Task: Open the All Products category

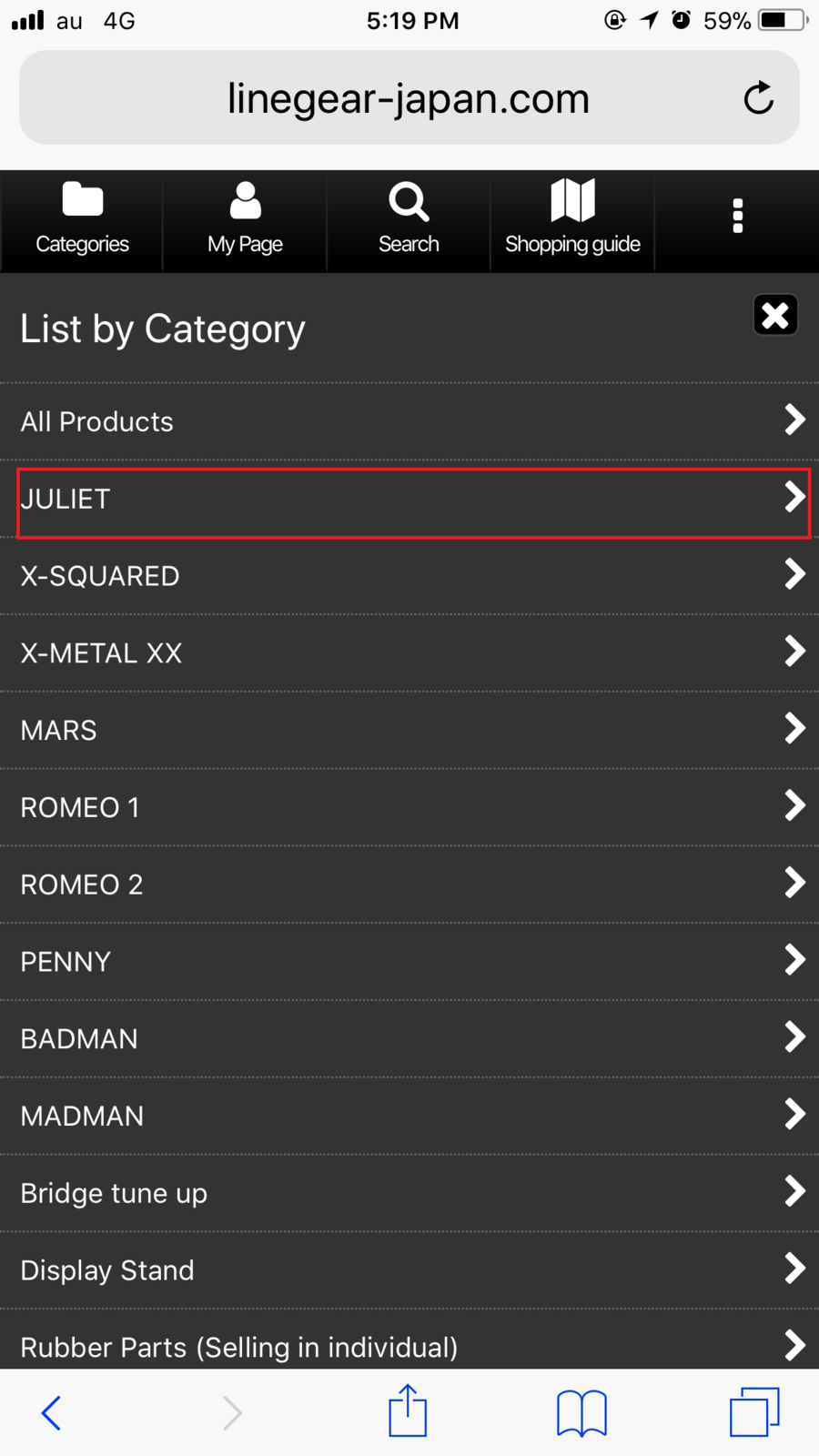Action: [x=409, y=421]
